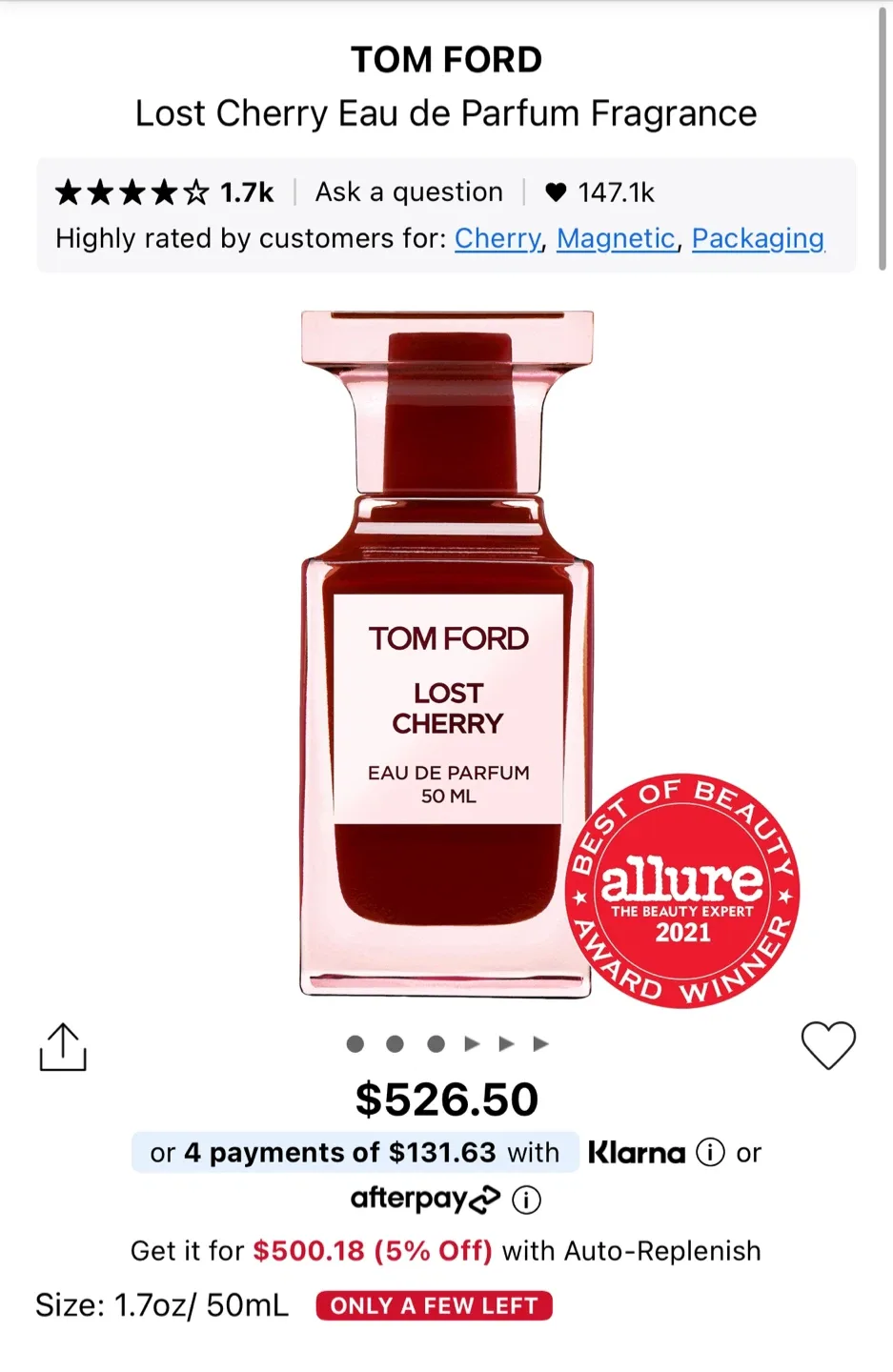
Task: Click the half-filled fifth star in the rating
Action: [196, 192]
